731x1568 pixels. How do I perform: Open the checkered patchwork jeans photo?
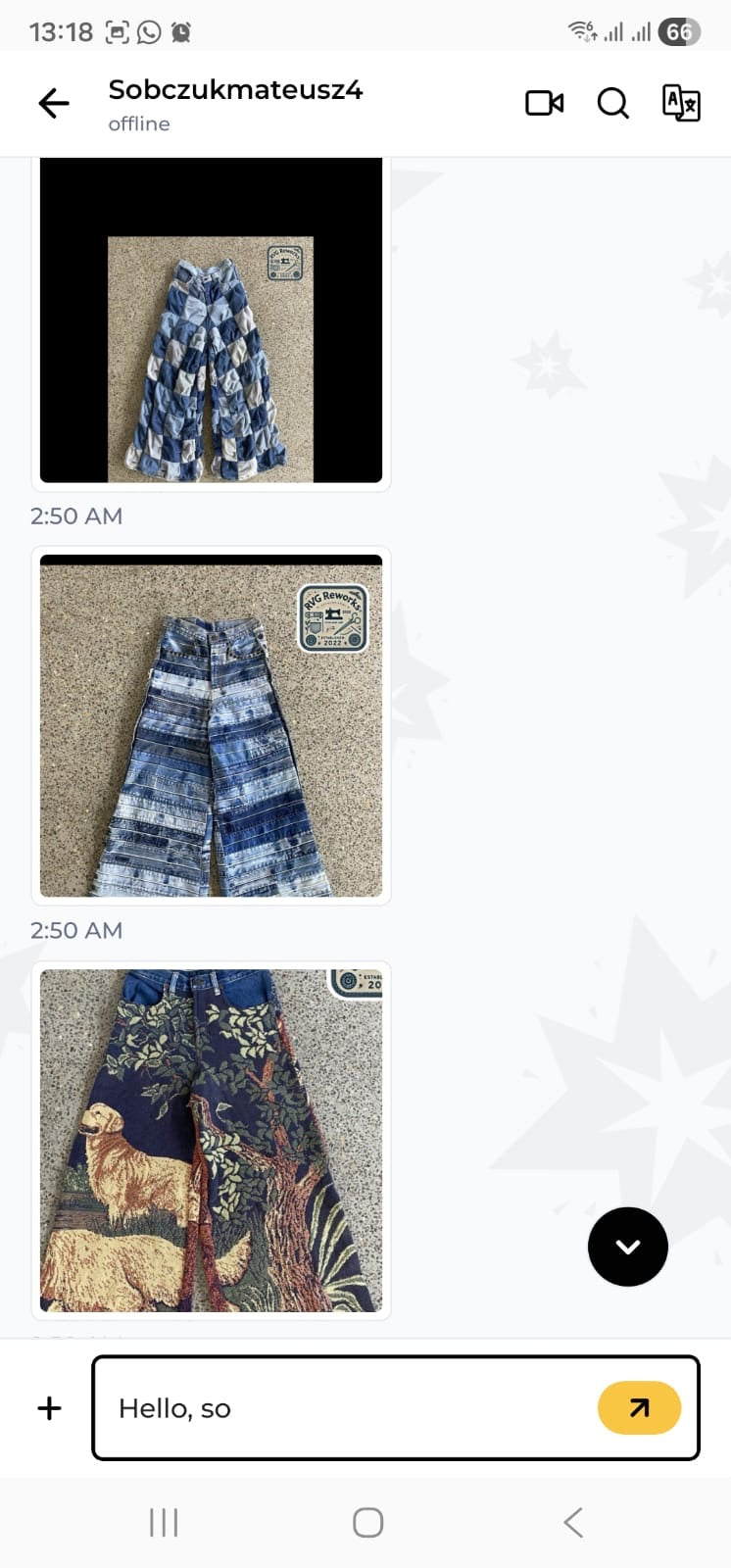pyautogui.click(x=211, y=320)
